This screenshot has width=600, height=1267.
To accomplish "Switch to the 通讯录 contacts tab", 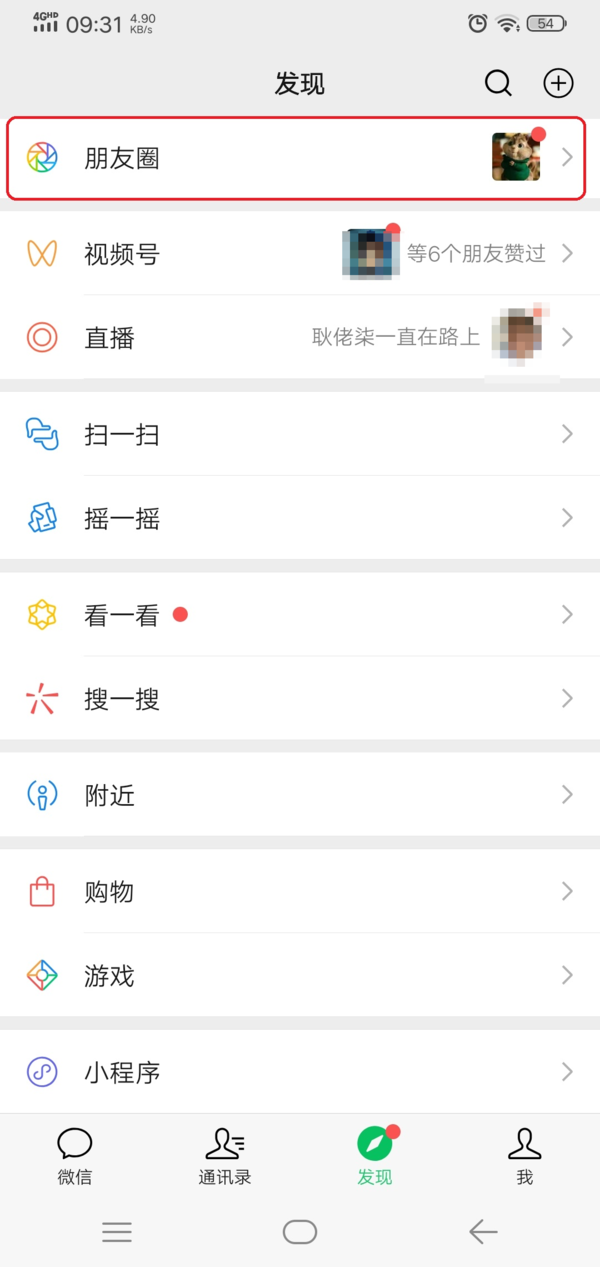I will [x=225, y=1156].
